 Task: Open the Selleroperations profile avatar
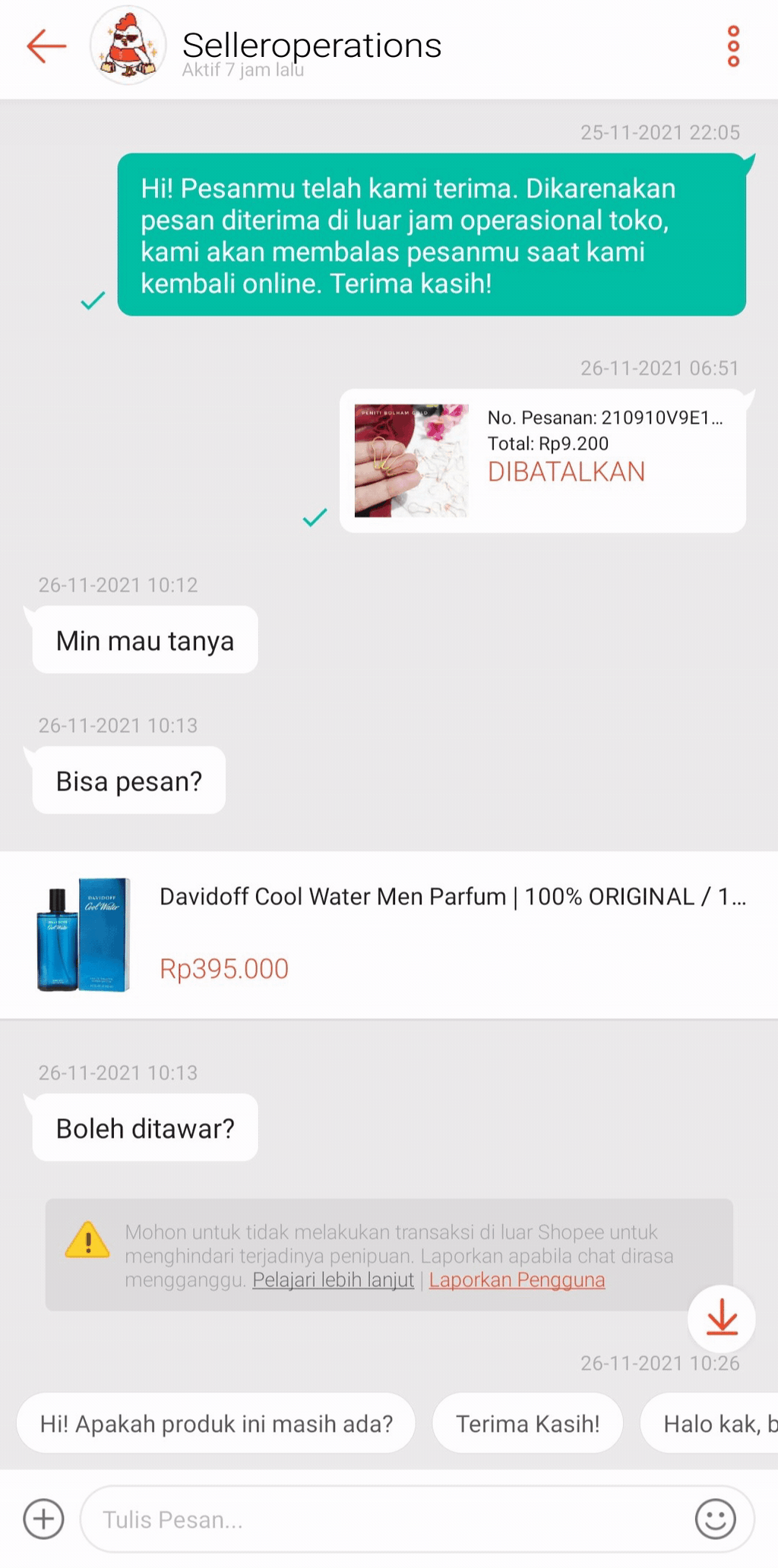[x=128, y=46]
